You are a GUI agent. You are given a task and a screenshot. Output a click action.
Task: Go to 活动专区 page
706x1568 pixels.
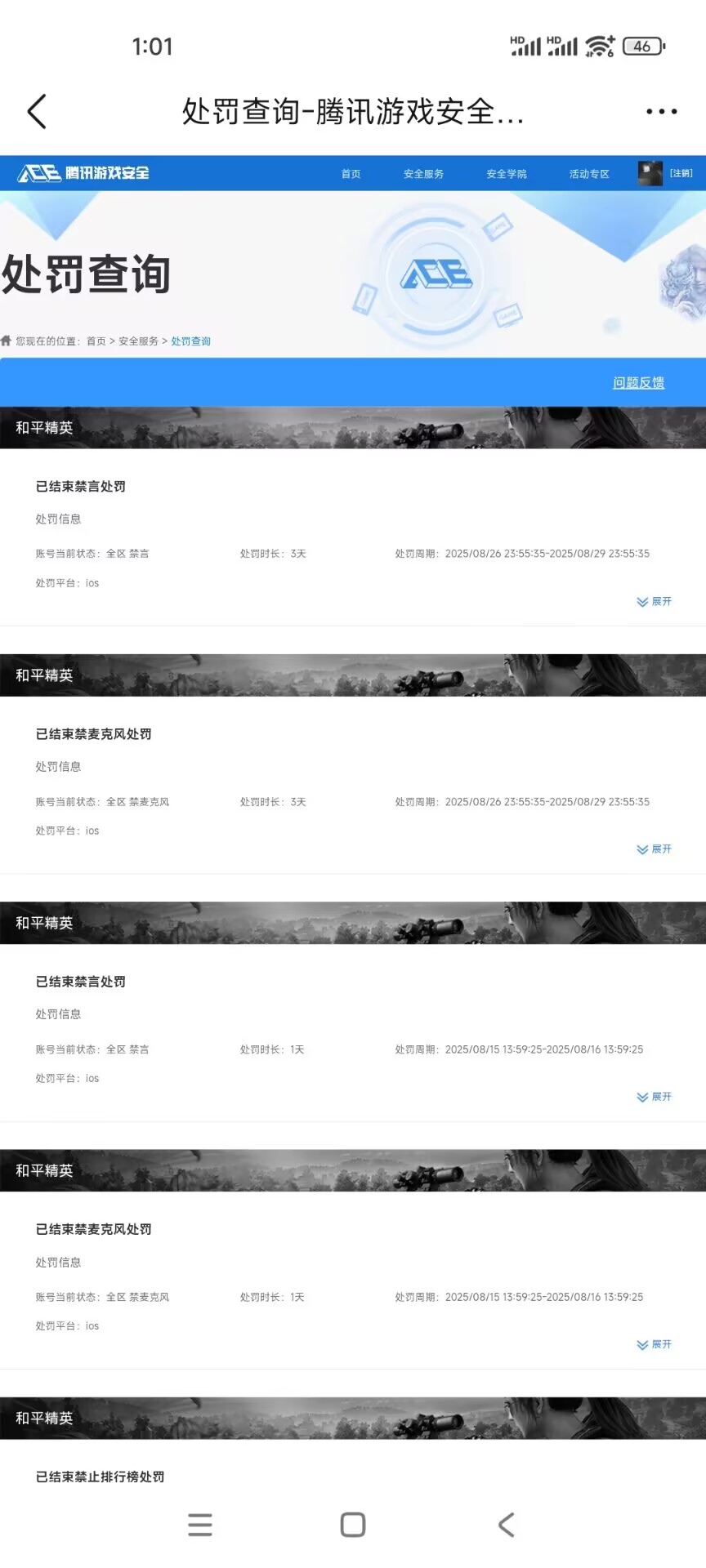(x=588, y=173)
